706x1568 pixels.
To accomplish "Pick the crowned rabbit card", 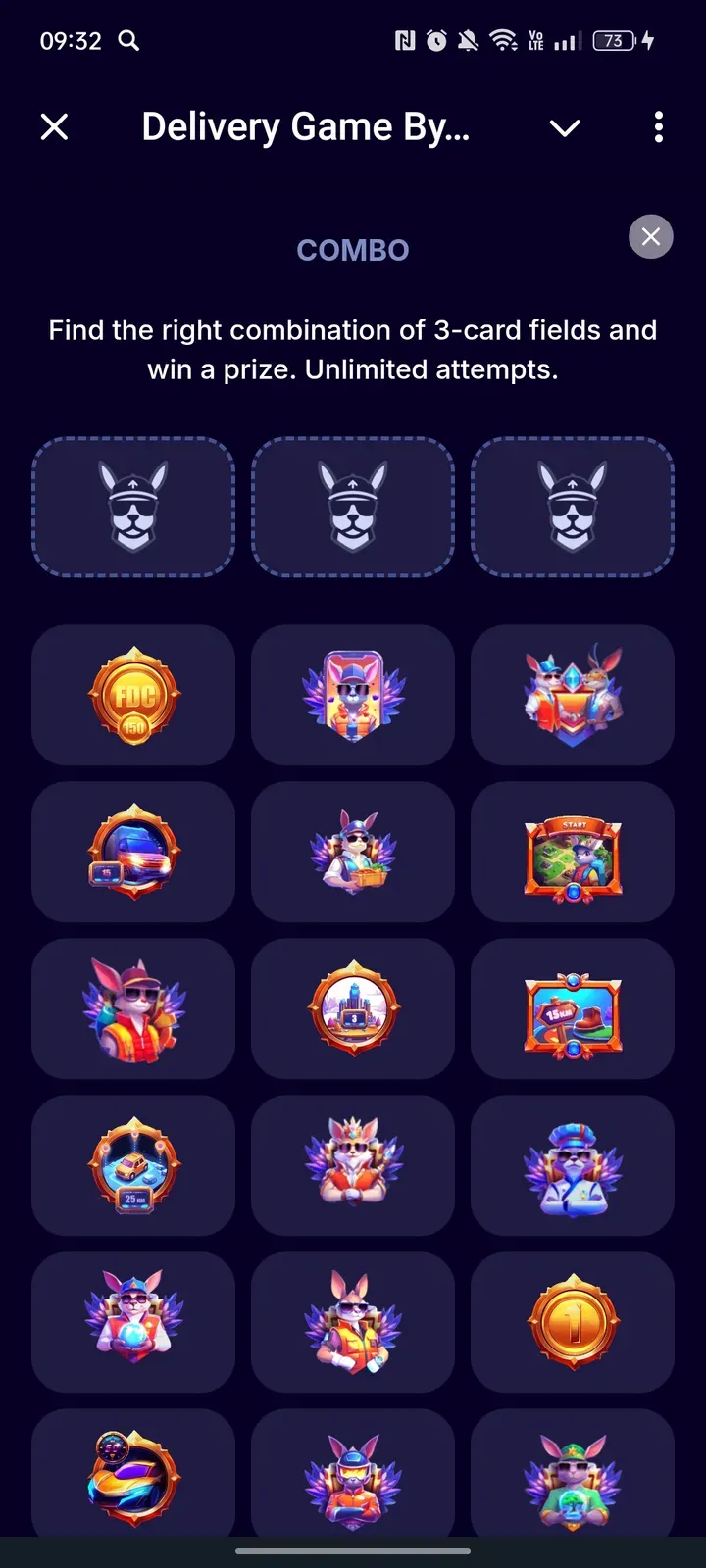I will pos(353,1165).
